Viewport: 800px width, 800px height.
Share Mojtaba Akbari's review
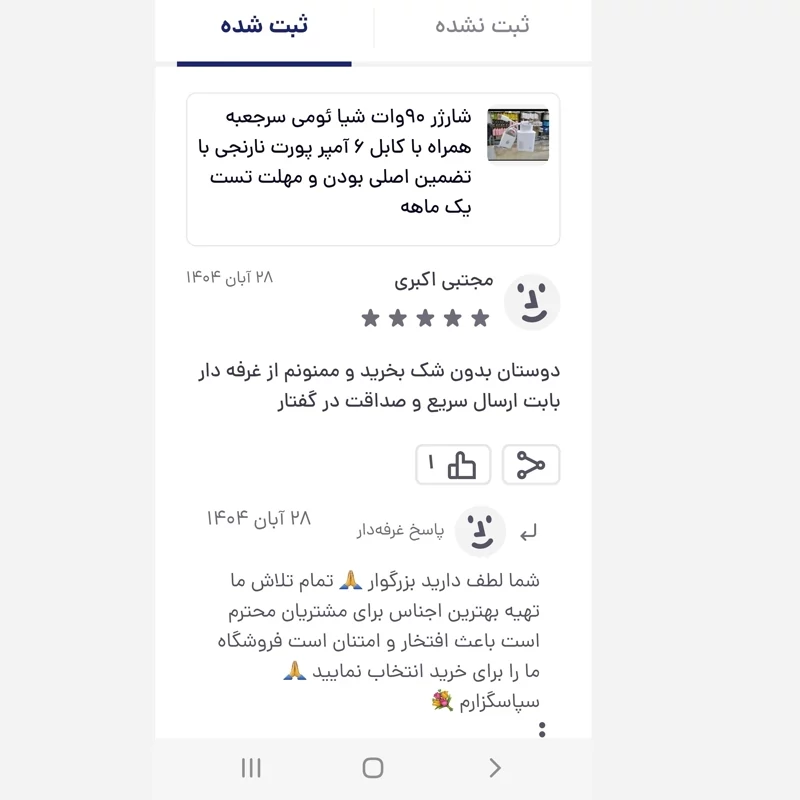click(x=530, y=465)
